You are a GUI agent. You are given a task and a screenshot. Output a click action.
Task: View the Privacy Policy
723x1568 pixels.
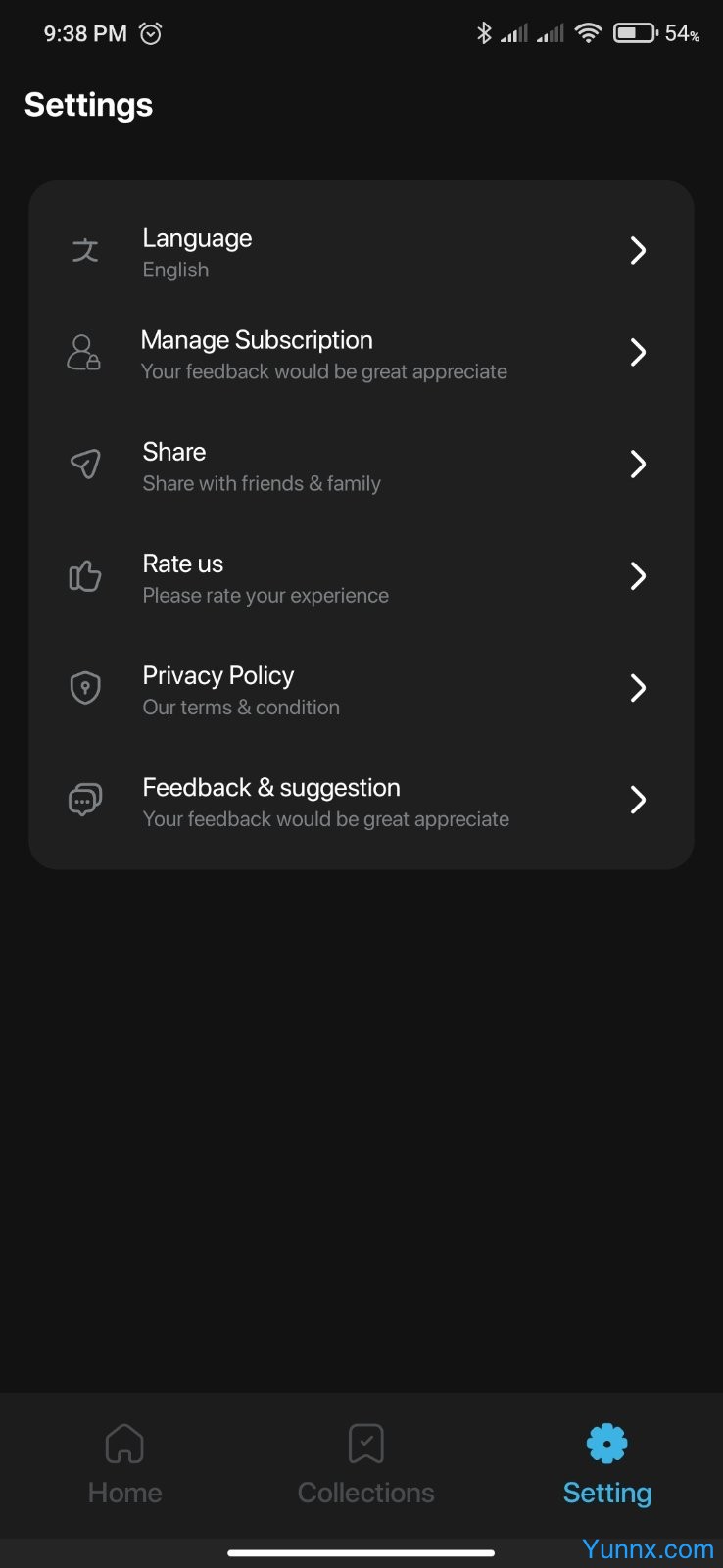[361, 690]
